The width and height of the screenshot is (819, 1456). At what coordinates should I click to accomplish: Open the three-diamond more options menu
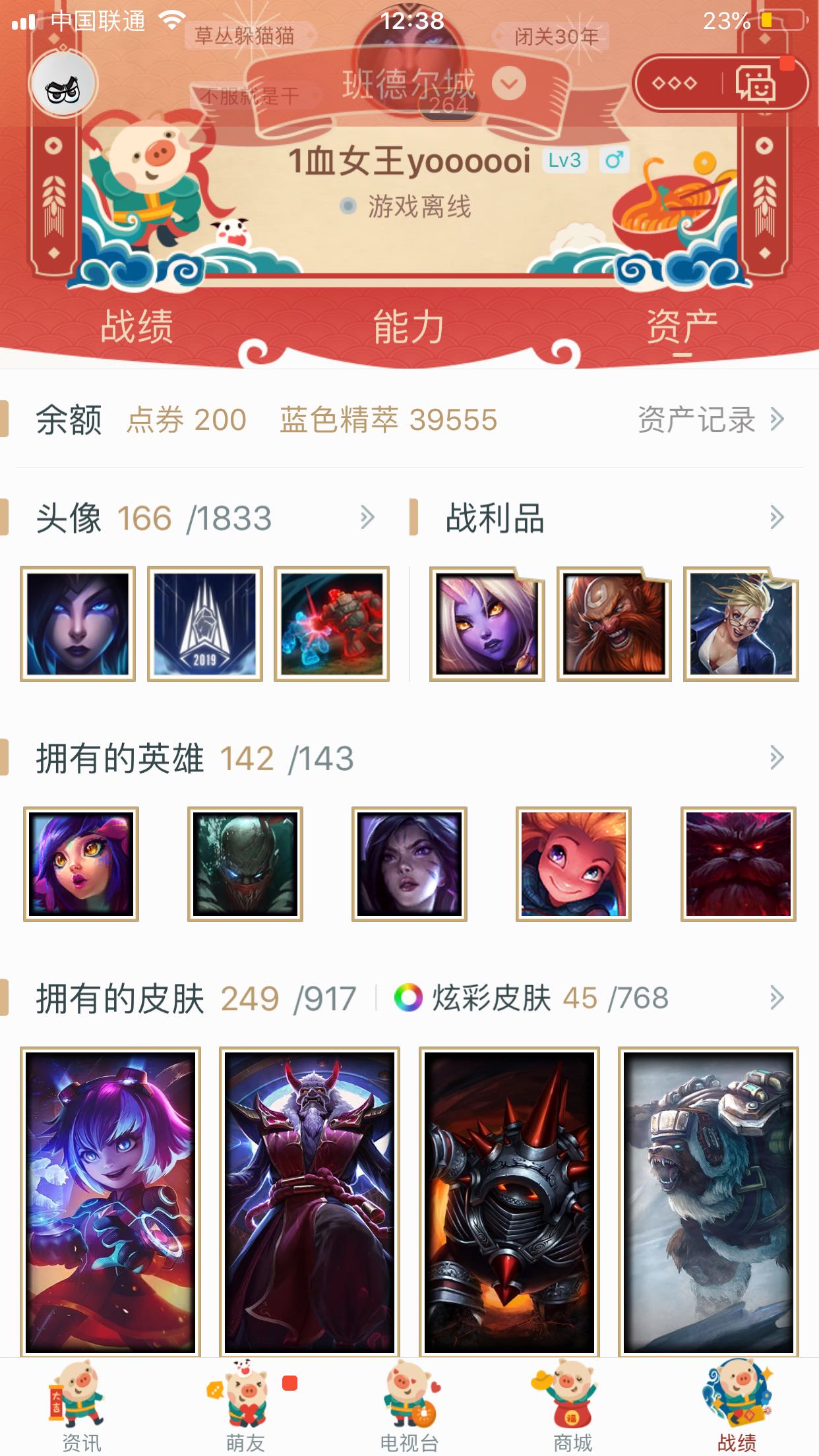tap(674, 84)
